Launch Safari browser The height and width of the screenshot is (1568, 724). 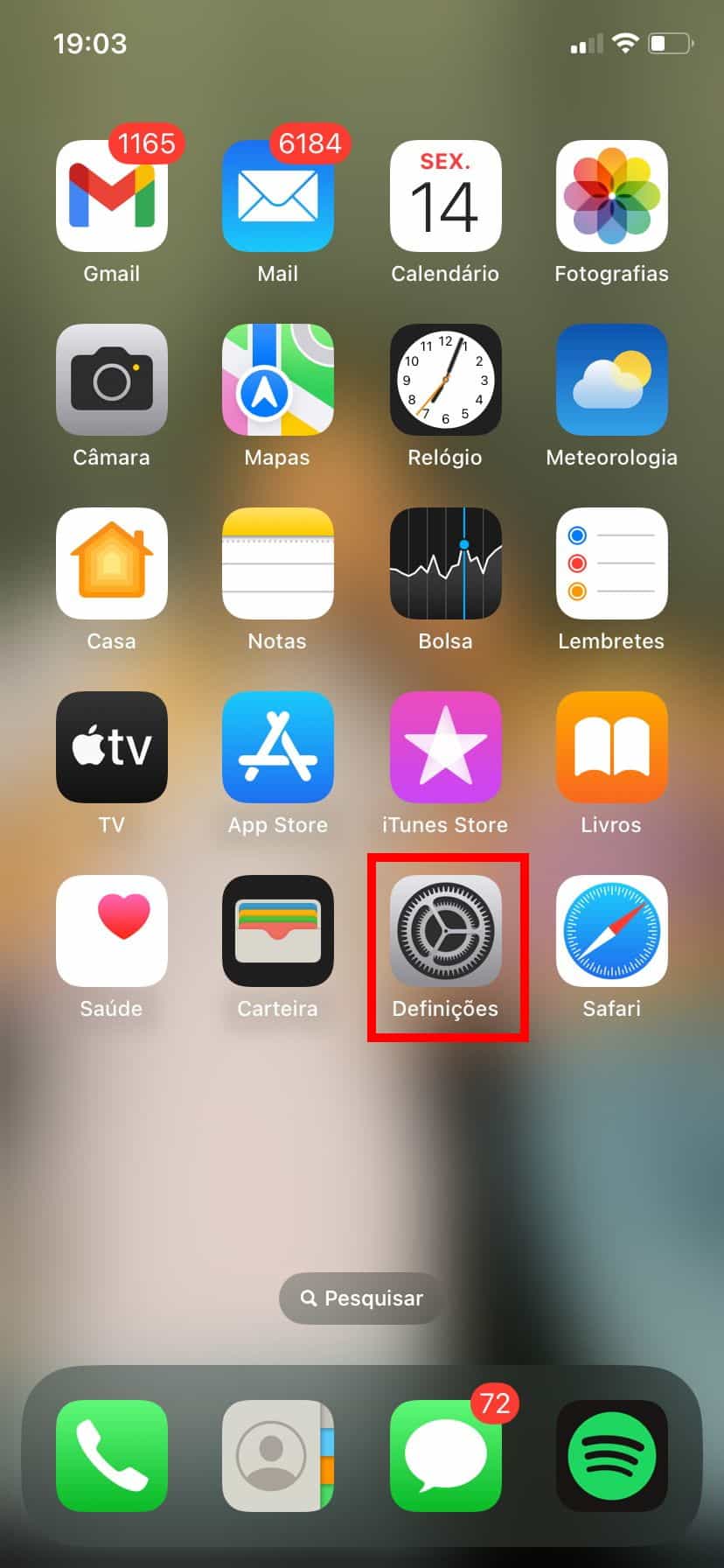tap(611, 931)
